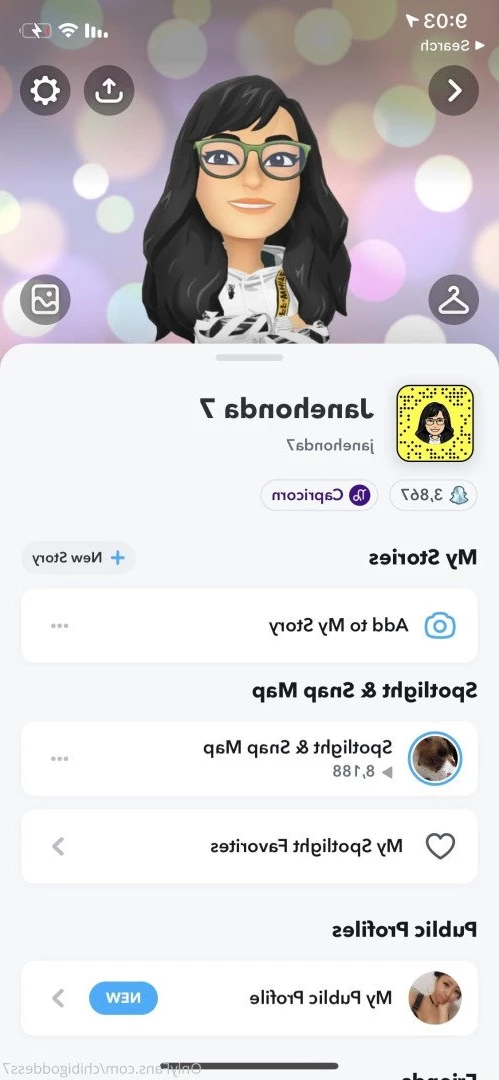Viewport: 499px width, 1080px height.
Task: Open the background picture icon
Action: pyautogui.click(x=45, y=300)
